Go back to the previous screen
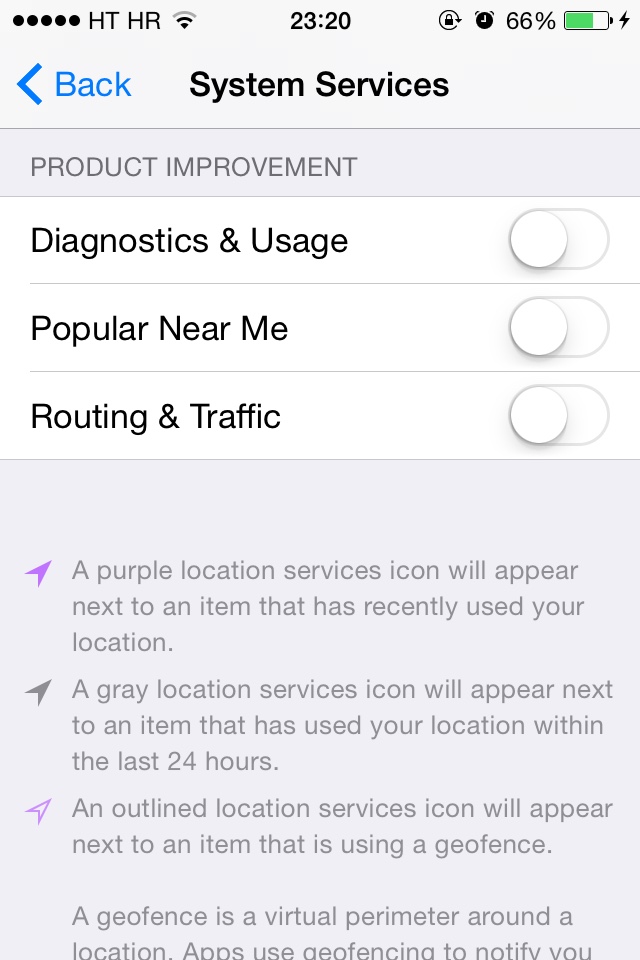 coord(75,85)
